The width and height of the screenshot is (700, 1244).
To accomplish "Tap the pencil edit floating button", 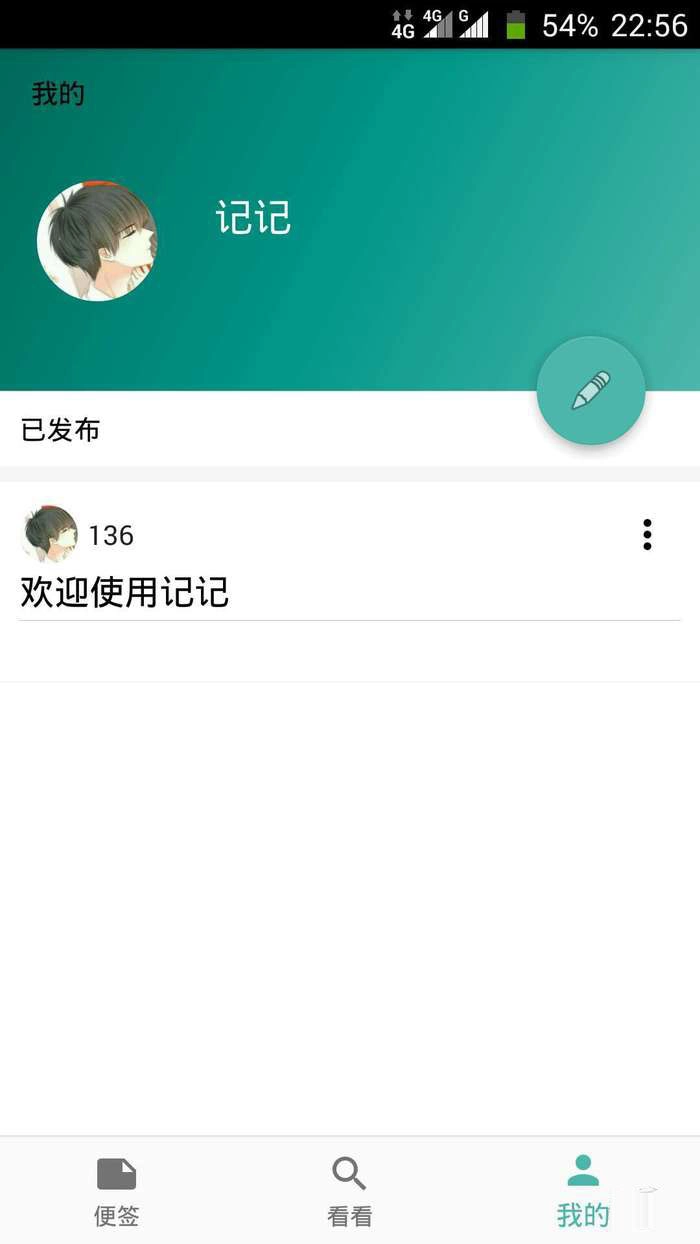I will click(x=591, y=391).
